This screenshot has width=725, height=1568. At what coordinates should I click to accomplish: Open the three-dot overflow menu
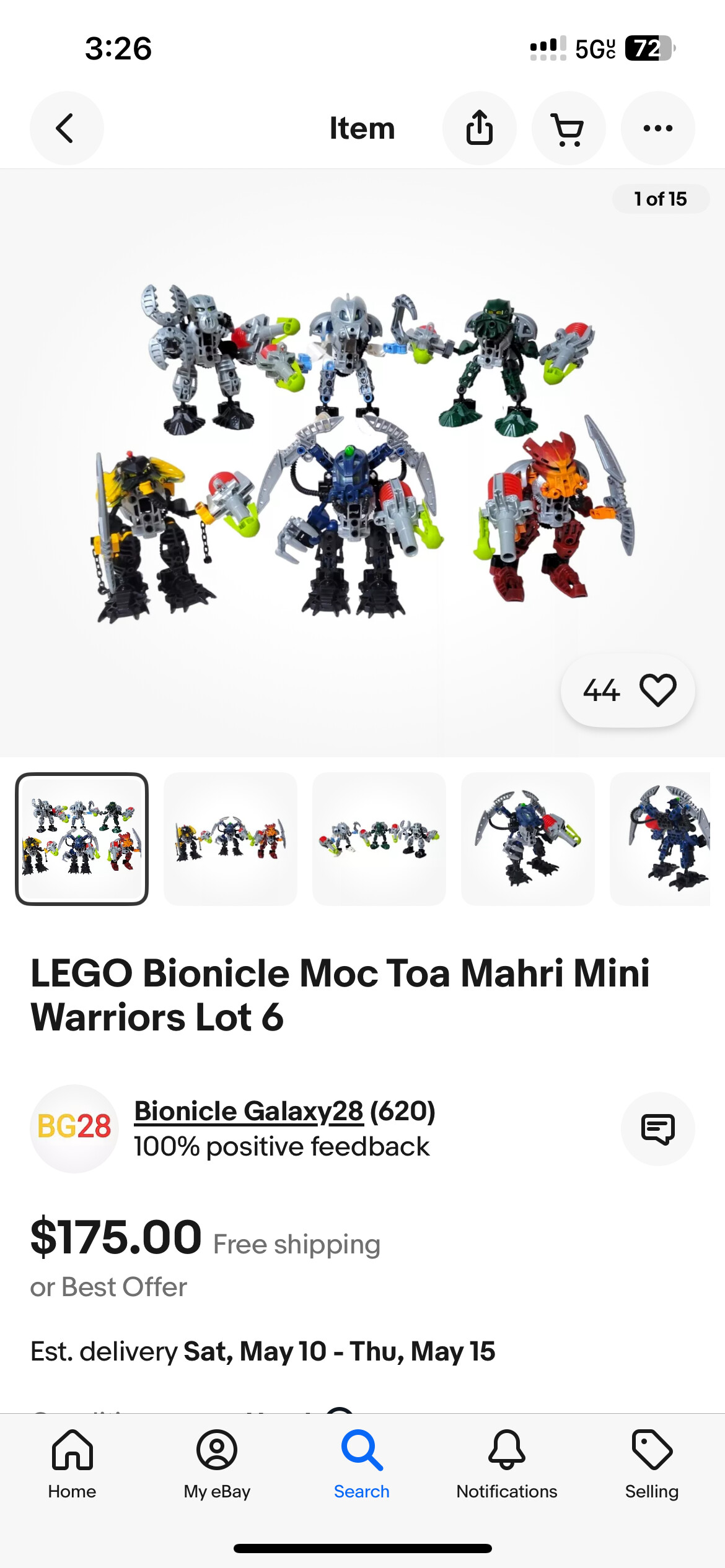pos(657,128)
